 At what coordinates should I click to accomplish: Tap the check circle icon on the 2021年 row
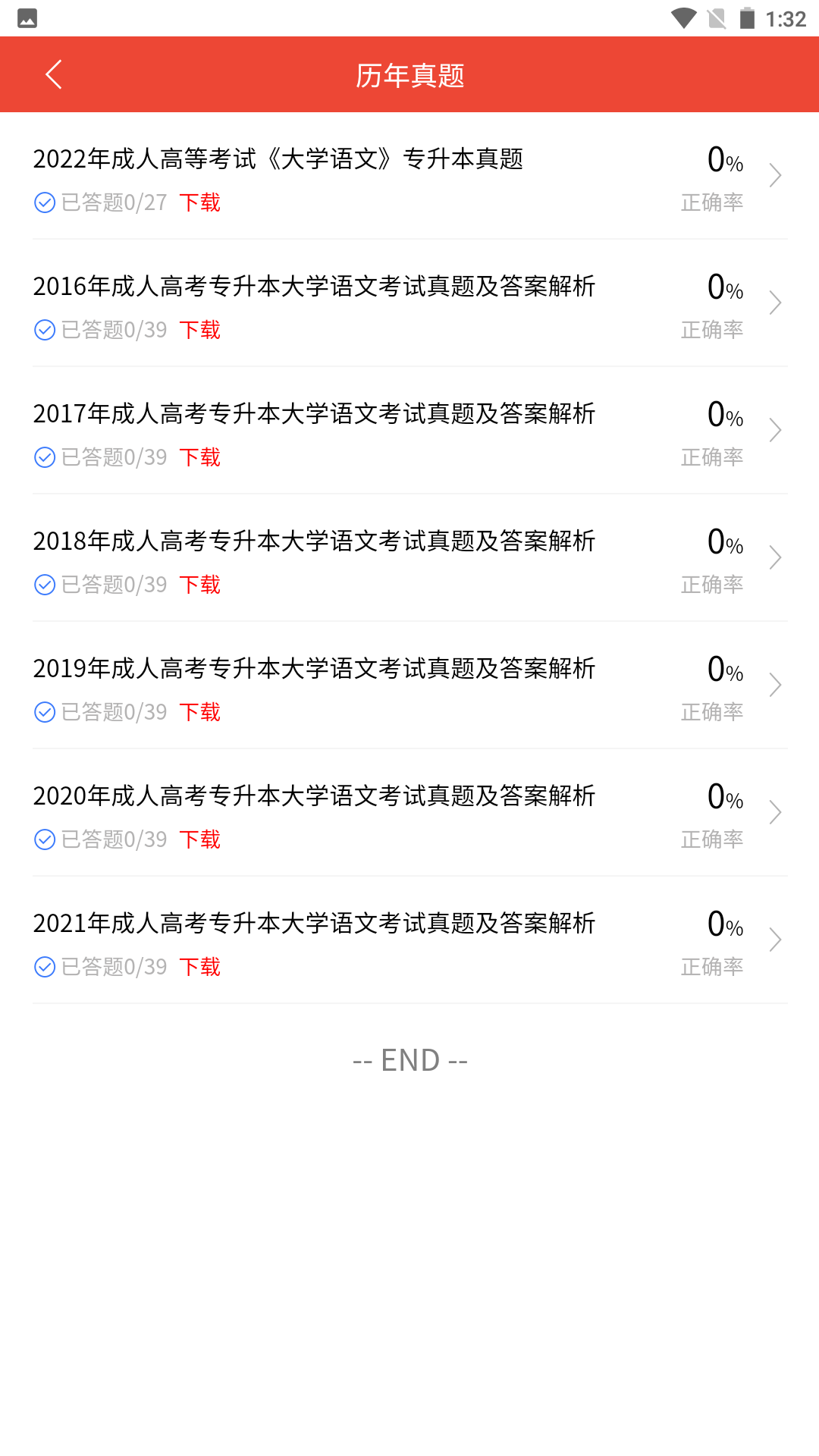(x=44, y=966)
